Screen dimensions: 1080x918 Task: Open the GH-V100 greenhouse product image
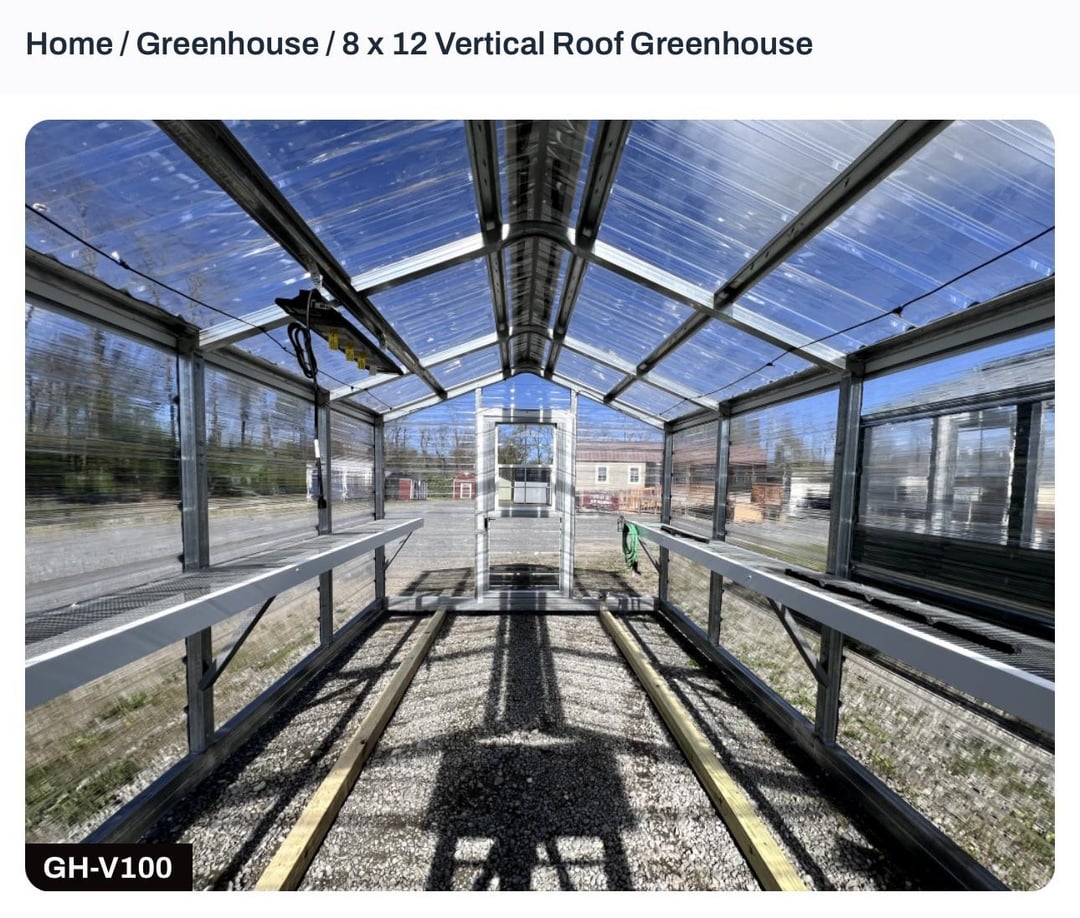(540, 505)
